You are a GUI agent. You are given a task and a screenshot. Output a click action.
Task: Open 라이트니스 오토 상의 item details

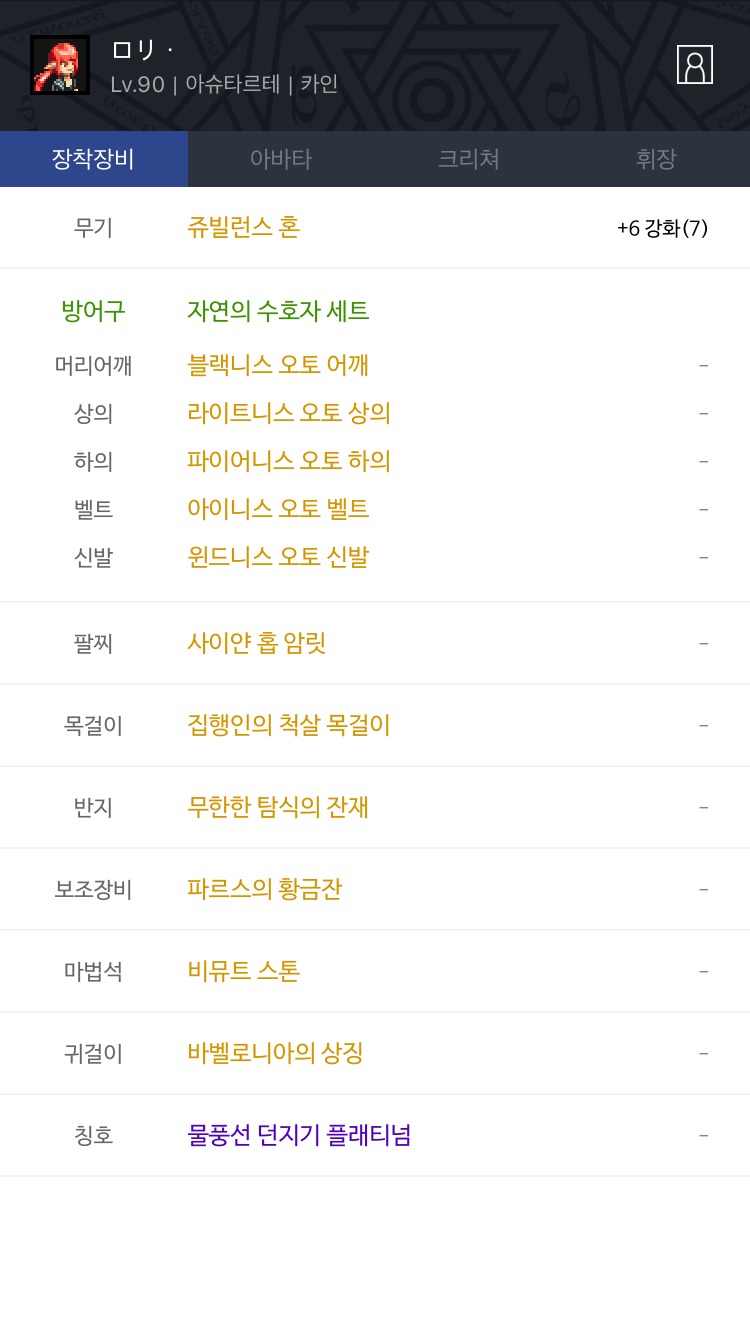pyautogui.click(x=288, y=413)
